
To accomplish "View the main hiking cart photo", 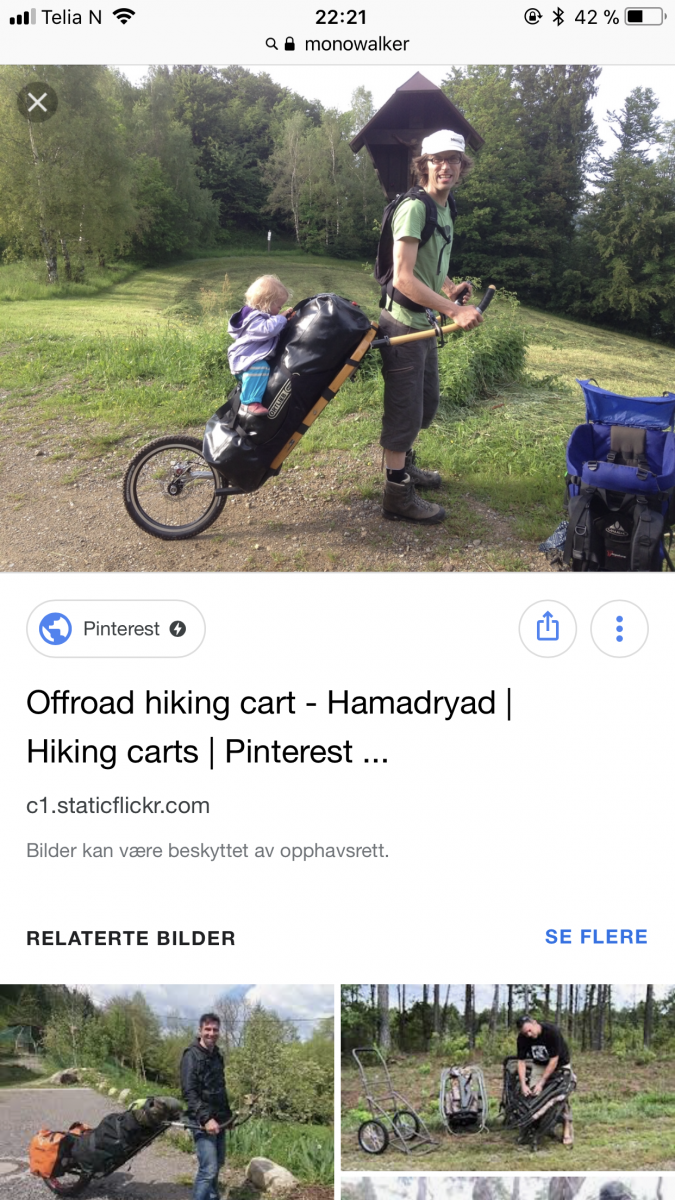I will click(x=338, y=318).
